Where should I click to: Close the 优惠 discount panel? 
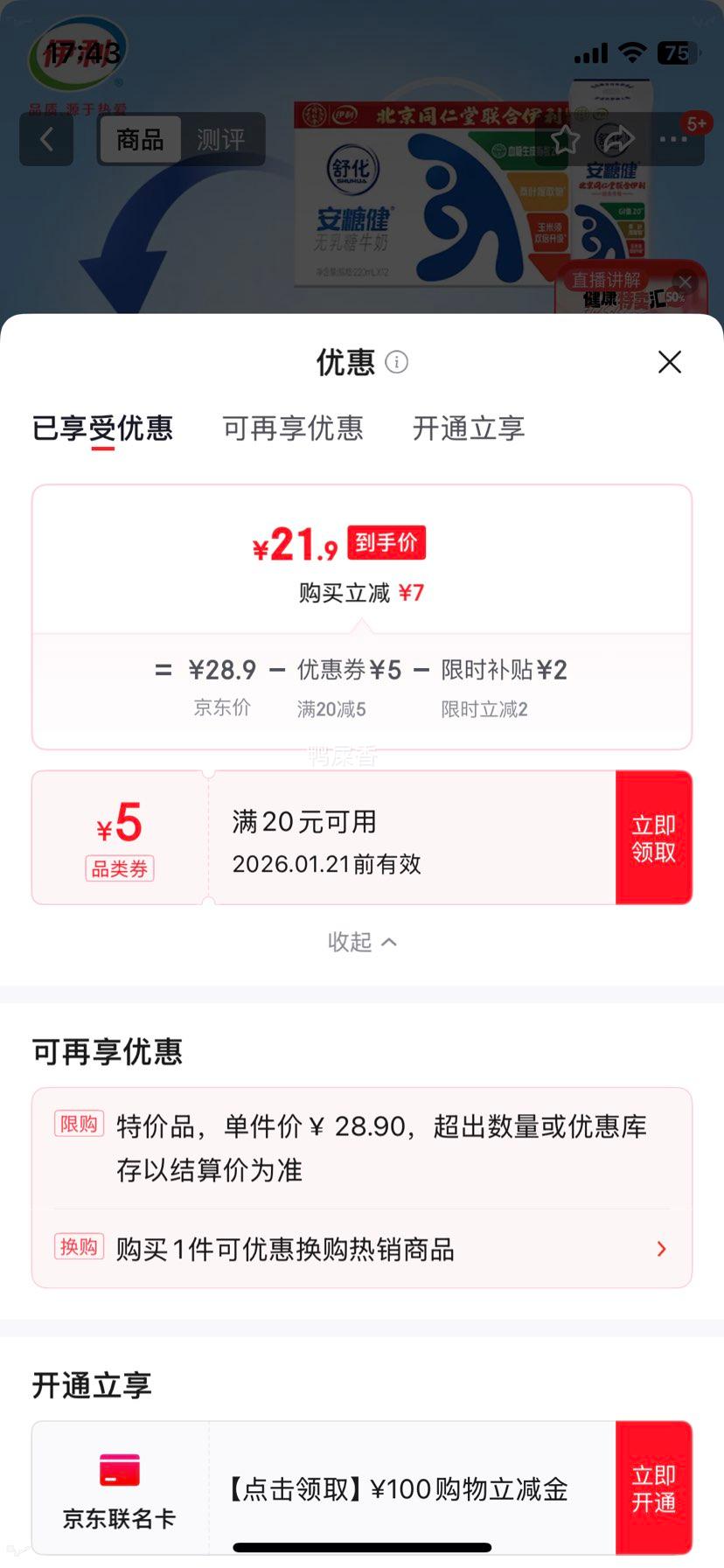669,361
